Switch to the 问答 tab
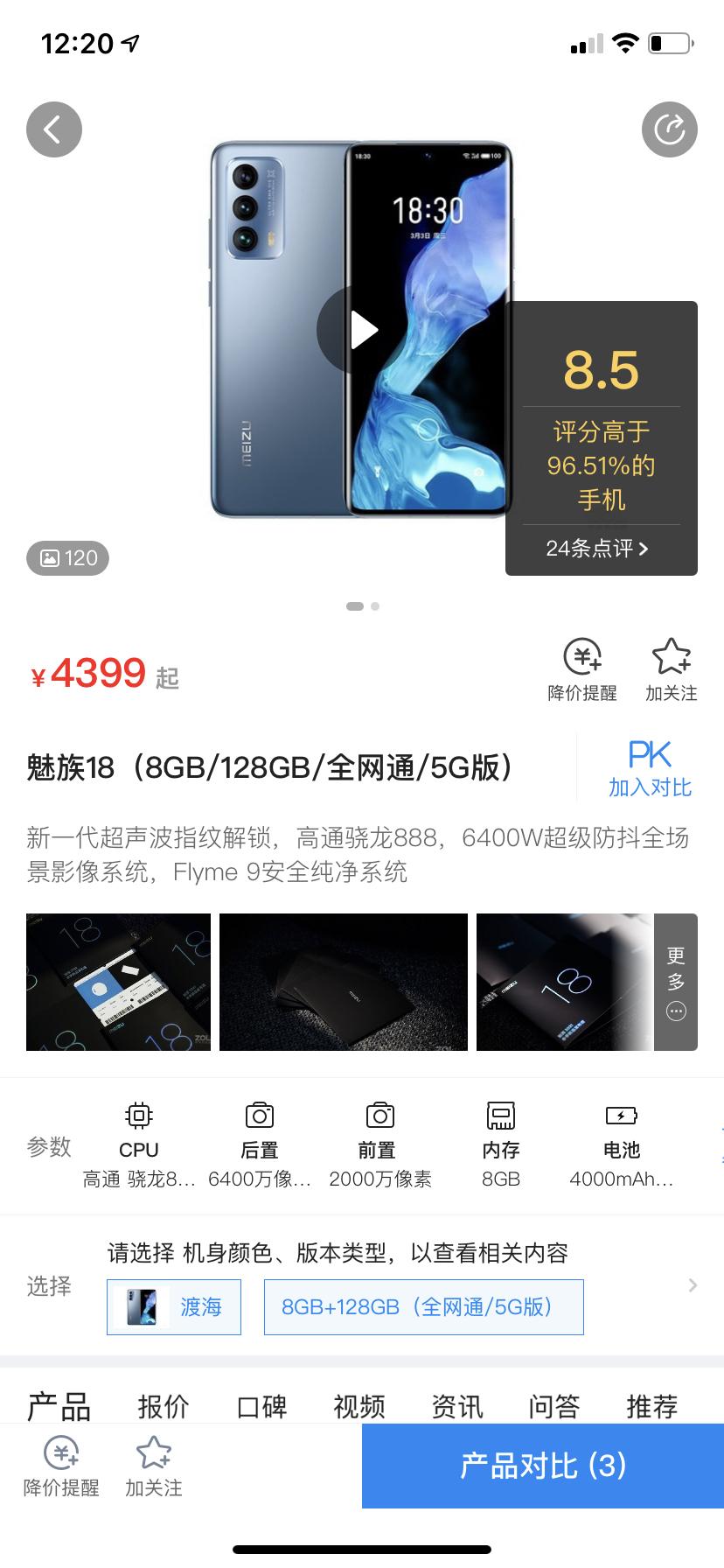The image size is (724, 1568). (x=553, y=1406)
